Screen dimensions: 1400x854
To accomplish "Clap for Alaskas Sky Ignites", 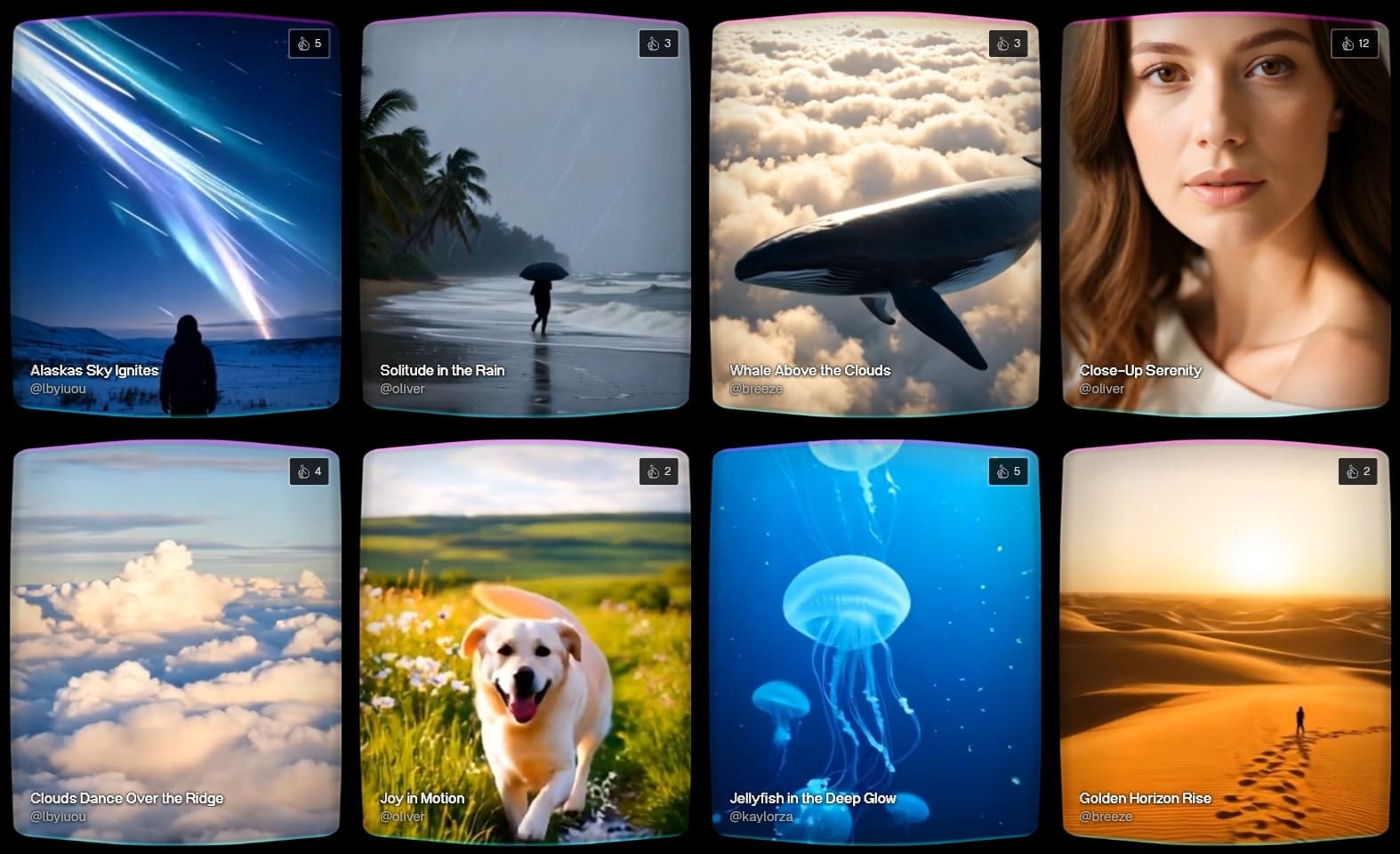I will pos(309,44).
